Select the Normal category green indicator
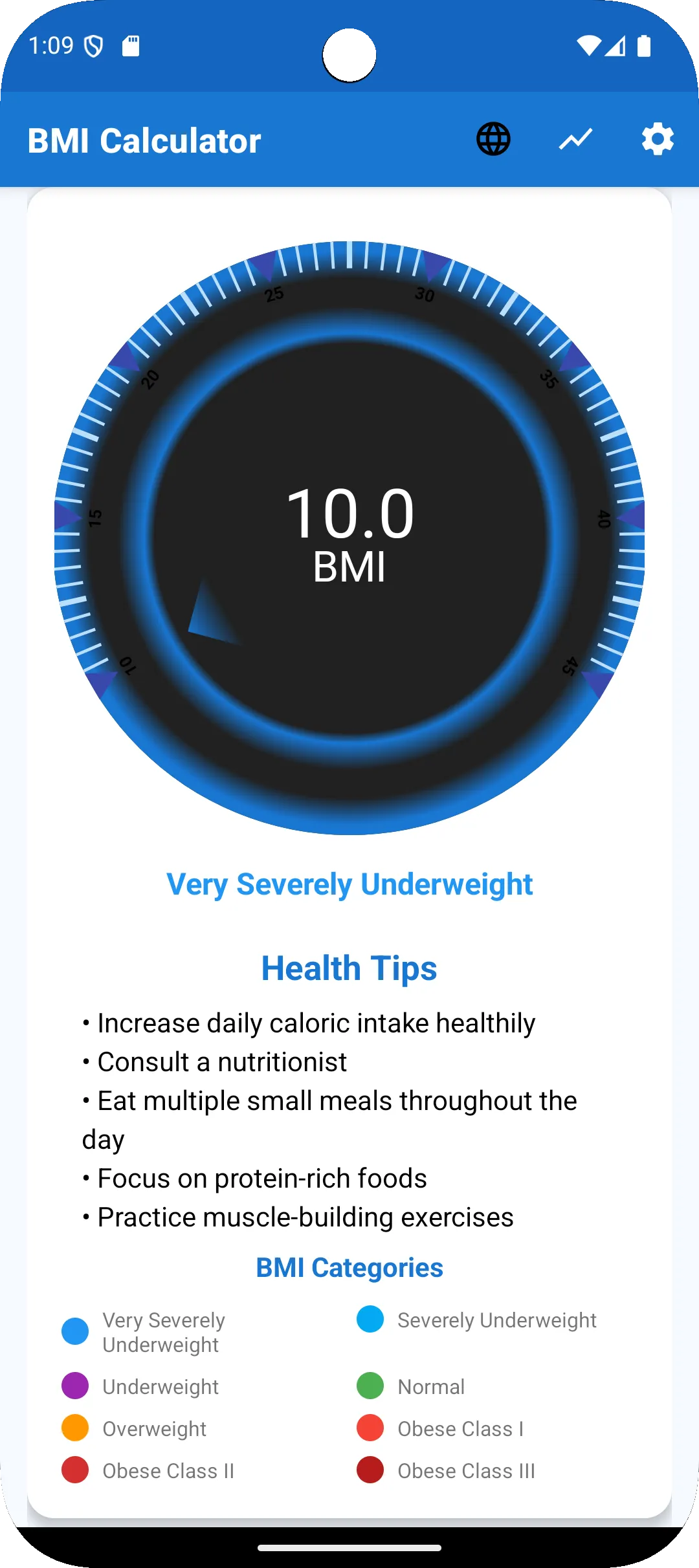Viewport: 699px width, 1568px height. [x=370, y=1387]
